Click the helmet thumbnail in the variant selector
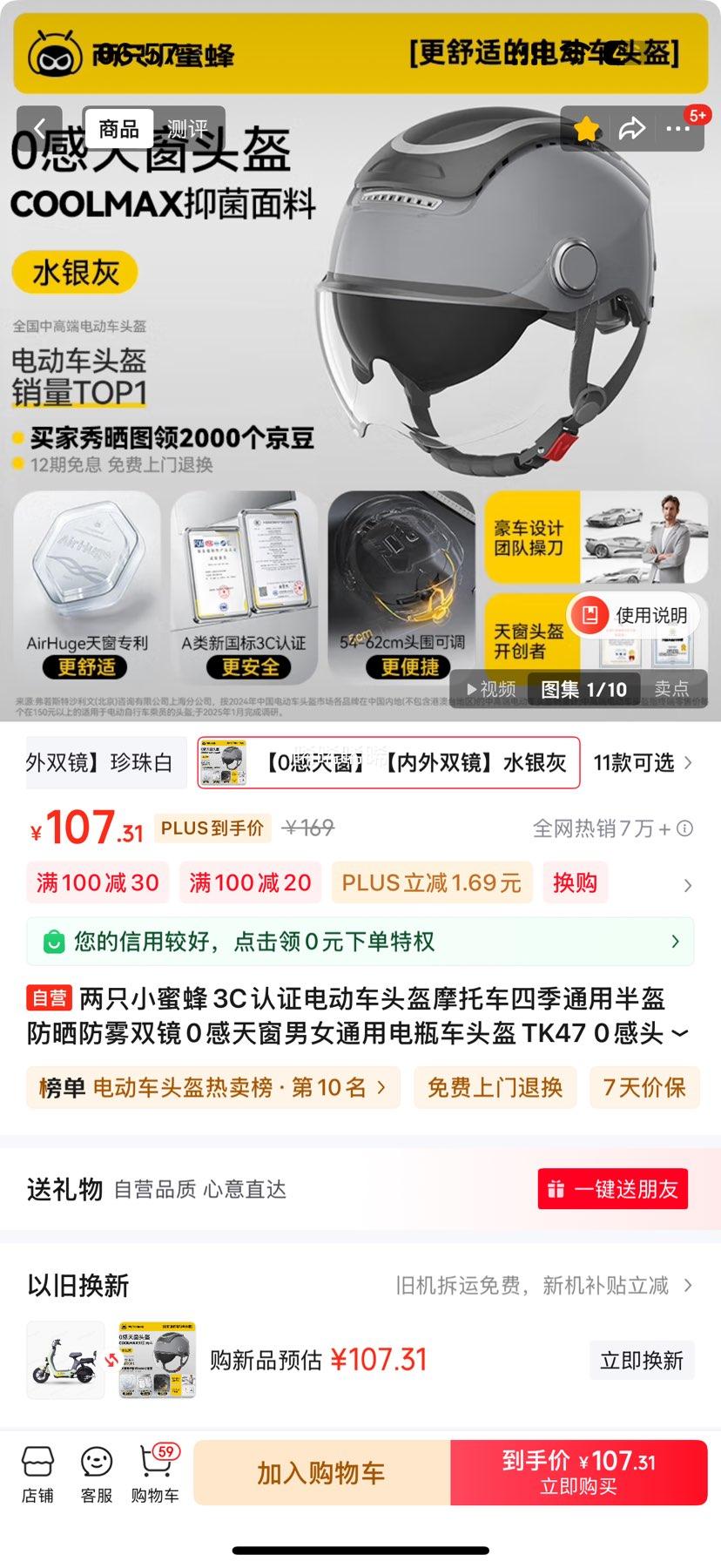The image size is (721, 1568). (225, 763)
